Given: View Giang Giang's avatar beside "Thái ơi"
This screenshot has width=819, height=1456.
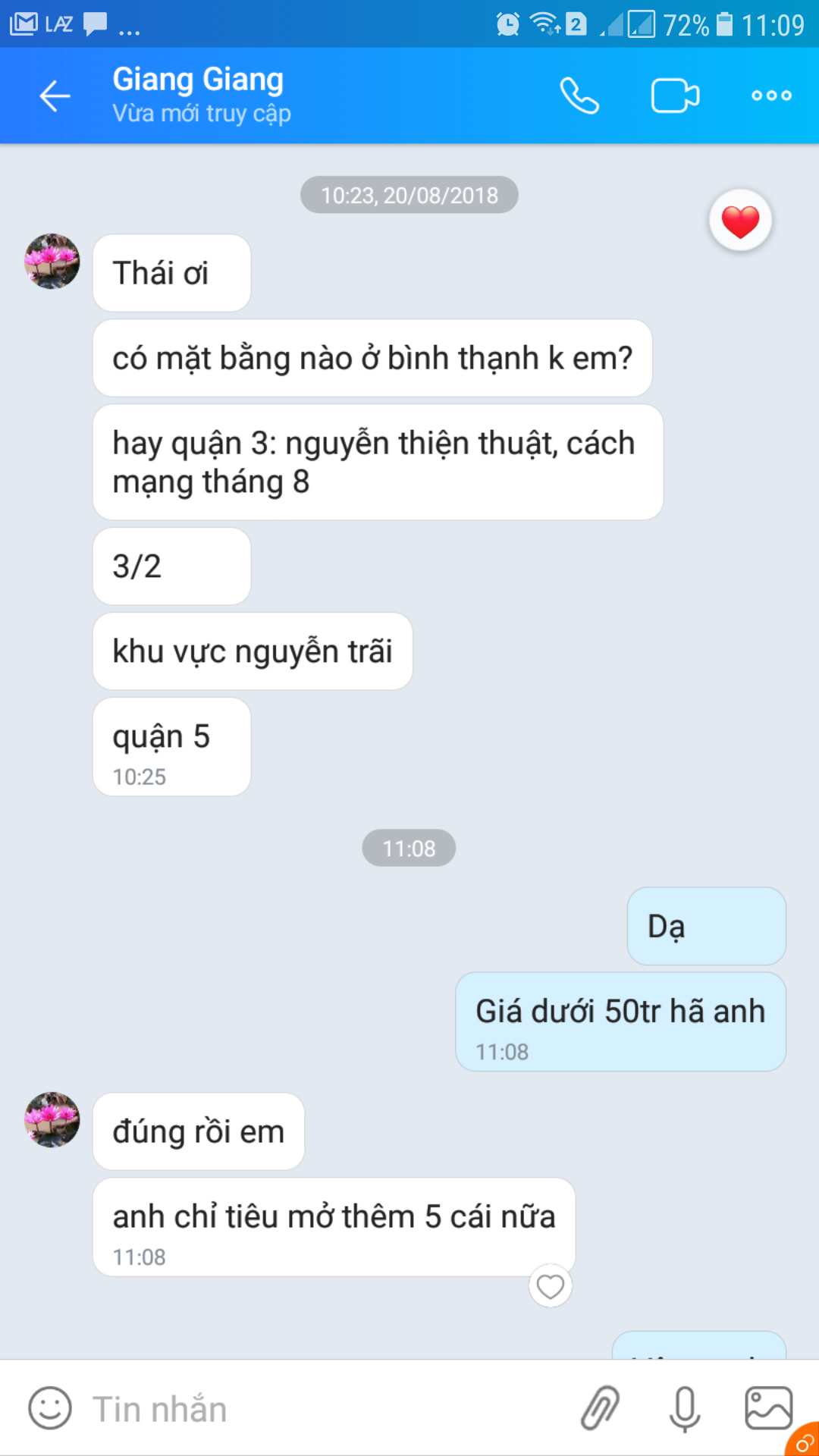Looking at the screenshot, I should coord(52,262).
